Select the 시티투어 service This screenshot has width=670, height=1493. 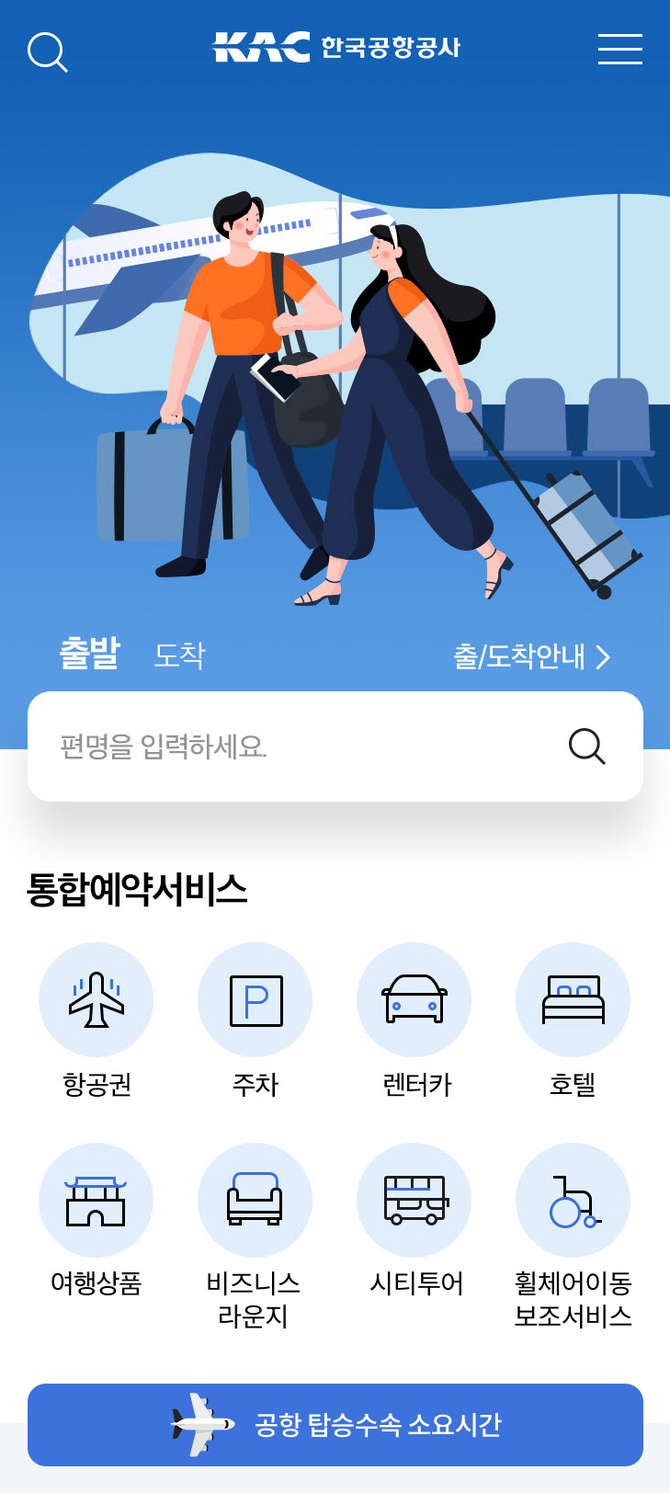(414, 1201)
